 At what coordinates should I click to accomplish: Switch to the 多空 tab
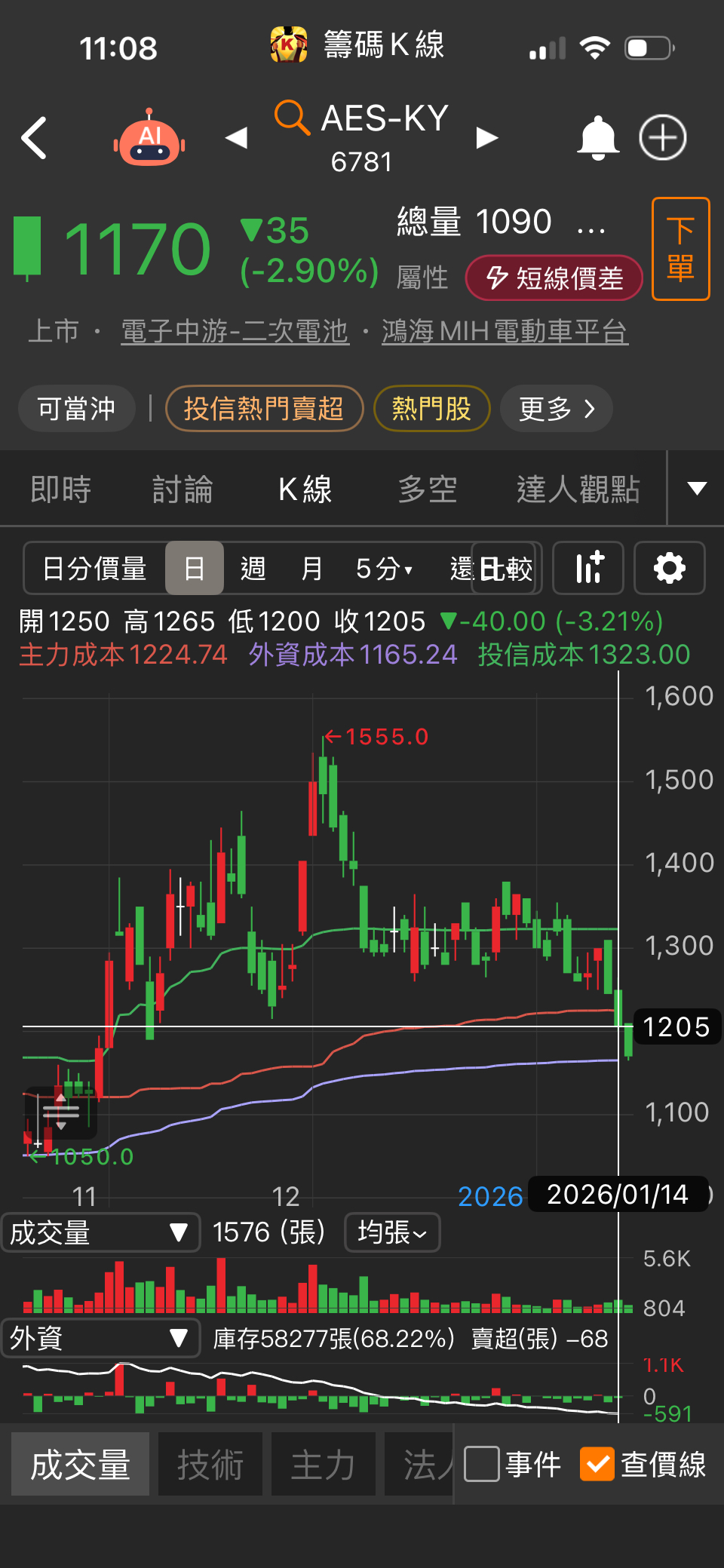click(428, 489)
